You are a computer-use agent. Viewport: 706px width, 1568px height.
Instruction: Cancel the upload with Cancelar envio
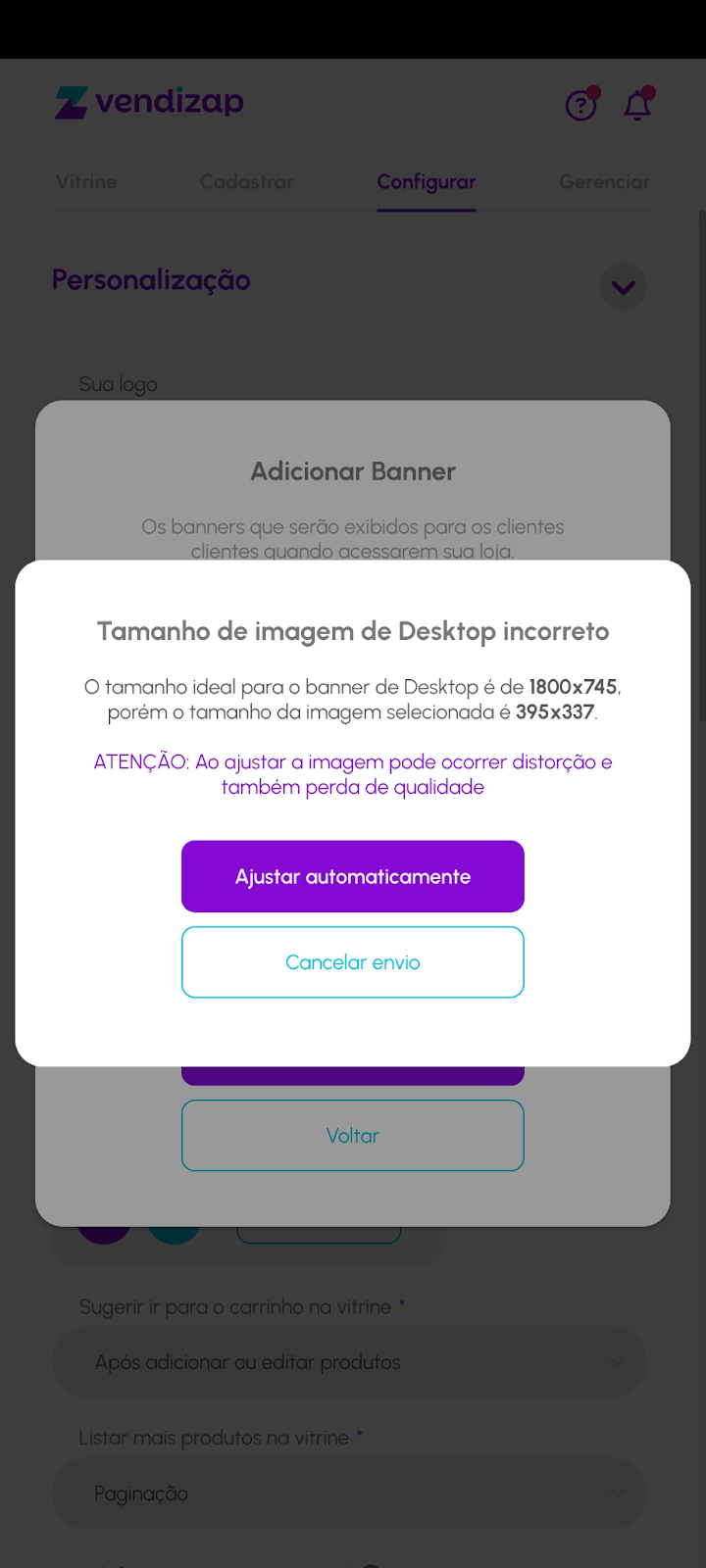coord(353,962)
